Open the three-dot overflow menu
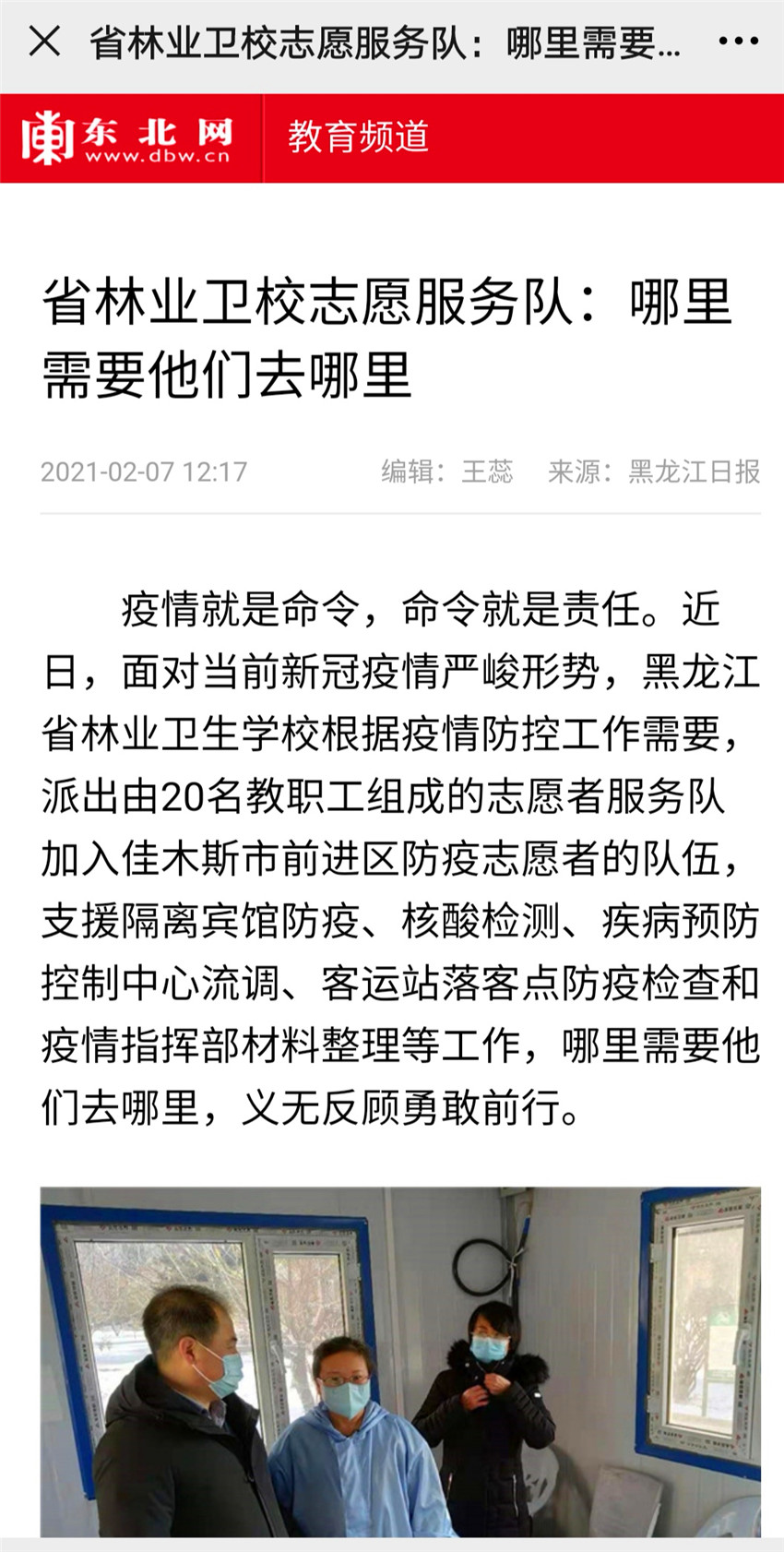The height and width of the screenshot is (1552, 784). click(x=737, y=42)
